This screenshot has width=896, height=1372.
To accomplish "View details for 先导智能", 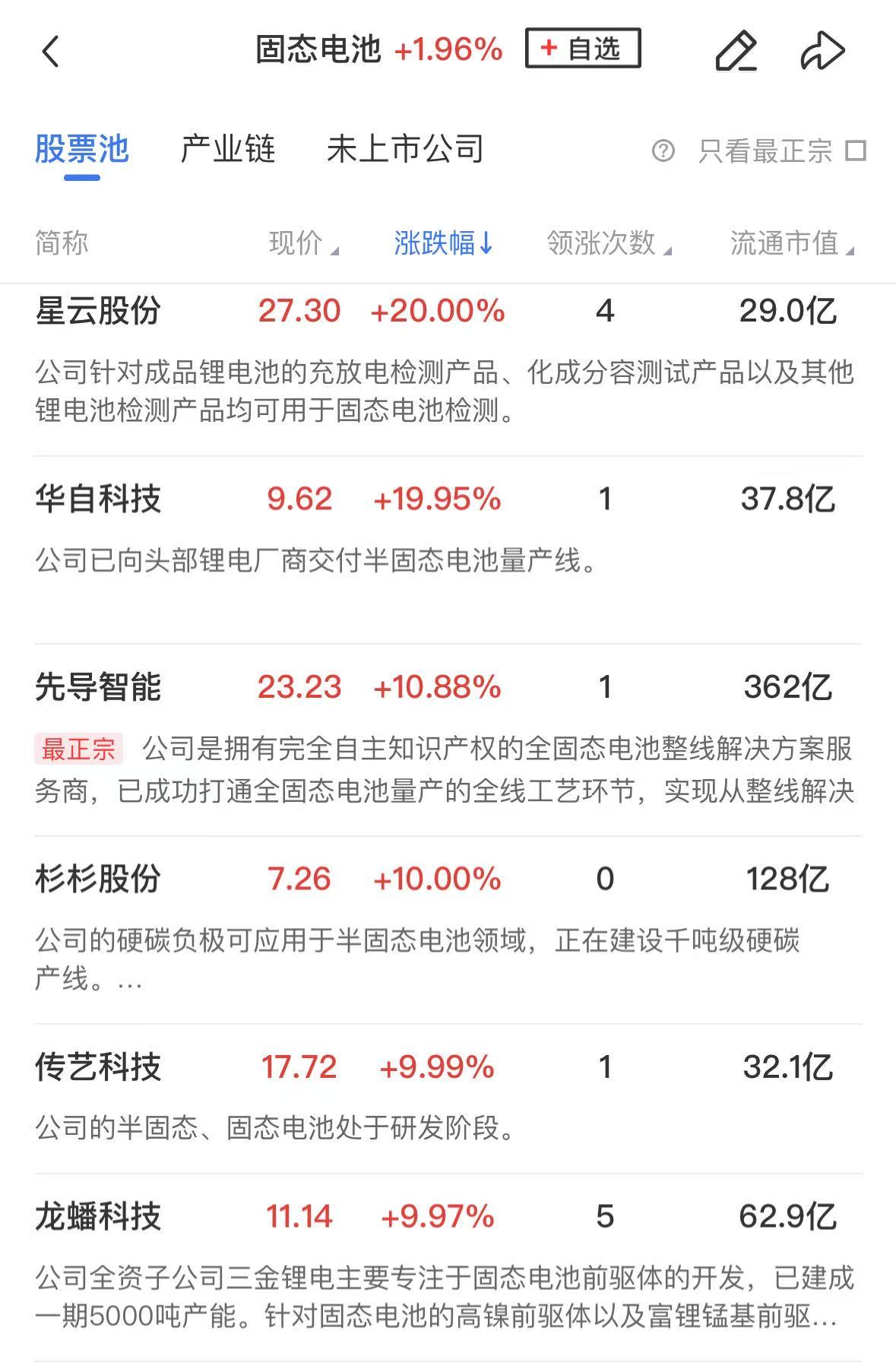I will 99,687.
